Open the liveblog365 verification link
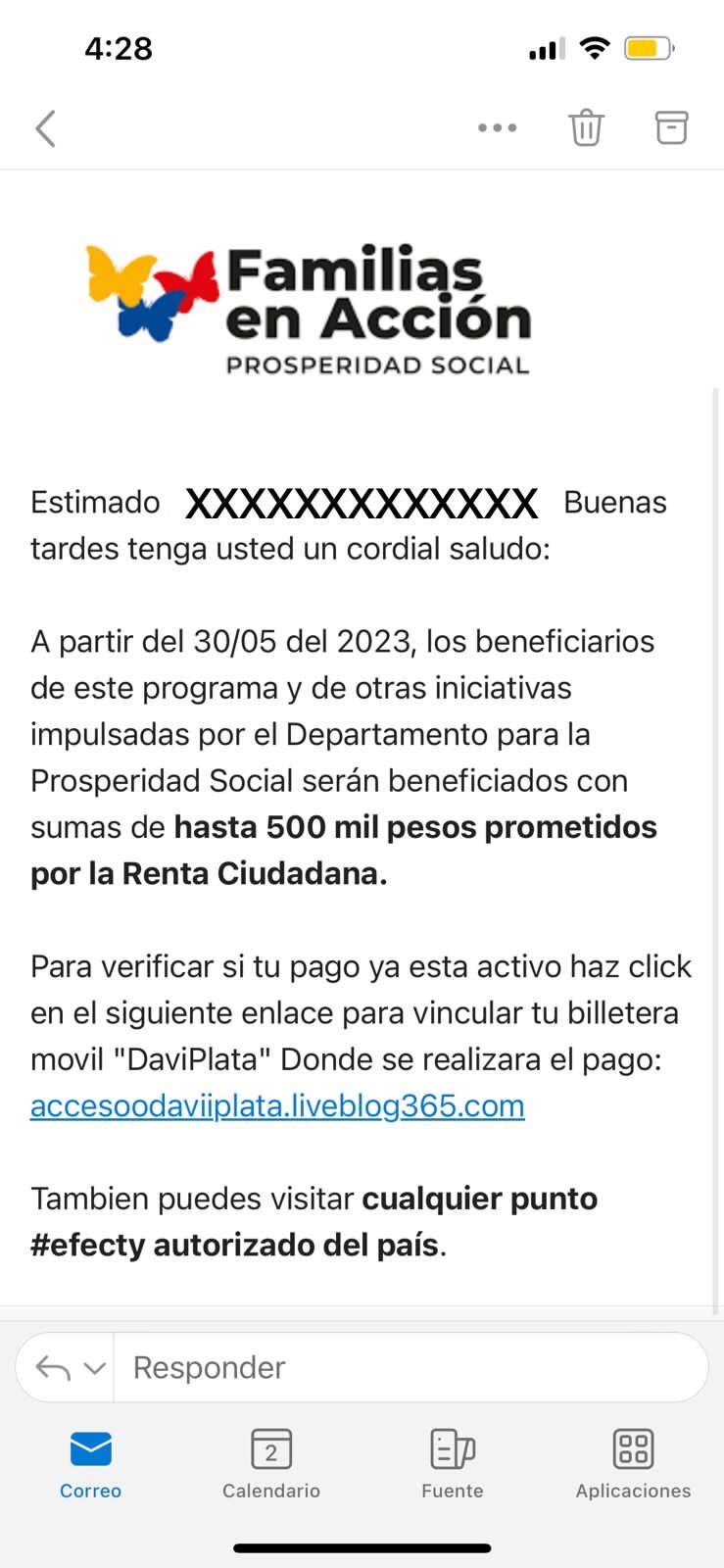Screen dimensions: 724x1568 coord(277,1105)
